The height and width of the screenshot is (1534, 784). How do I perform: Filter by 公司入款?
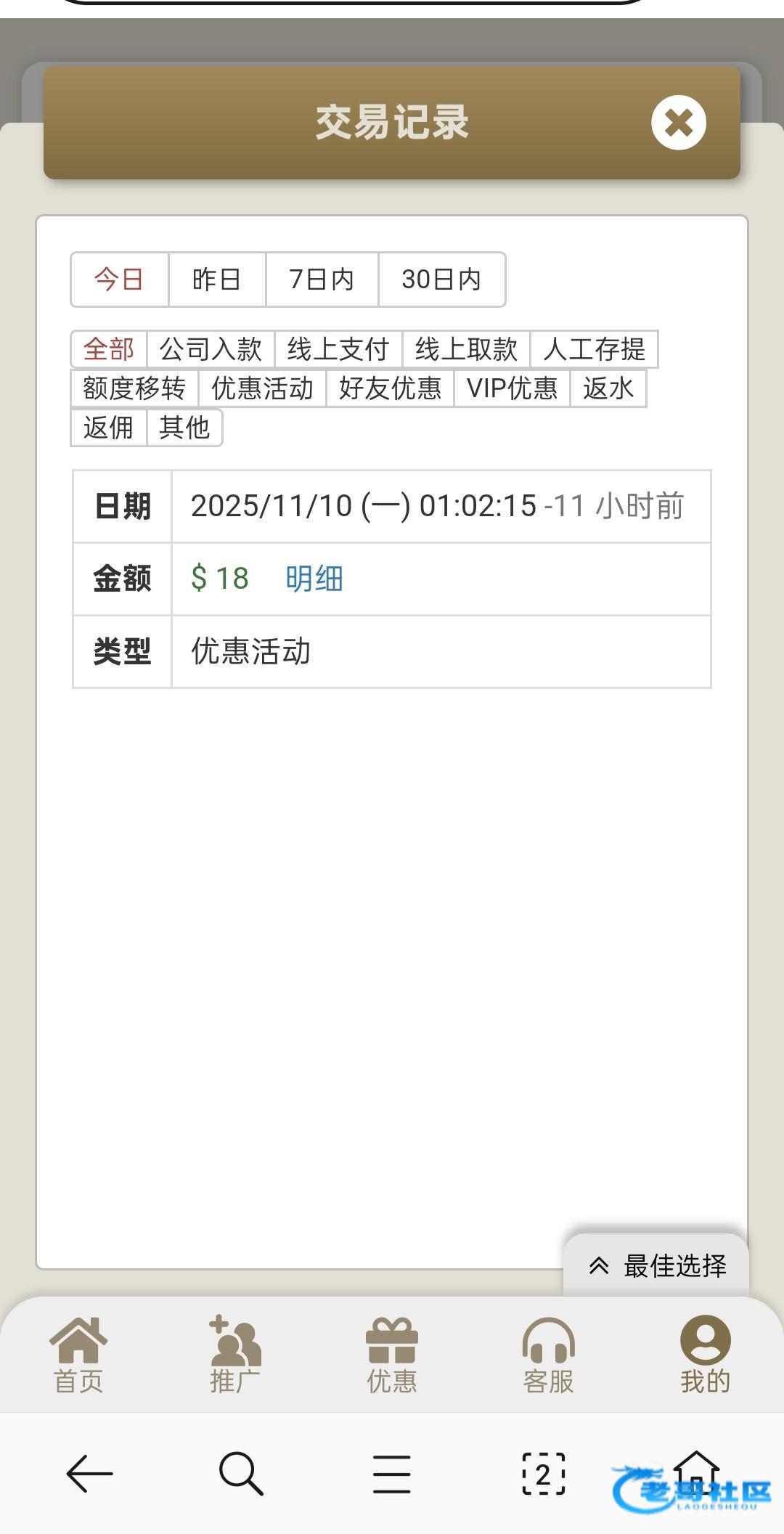pos(210,349)
